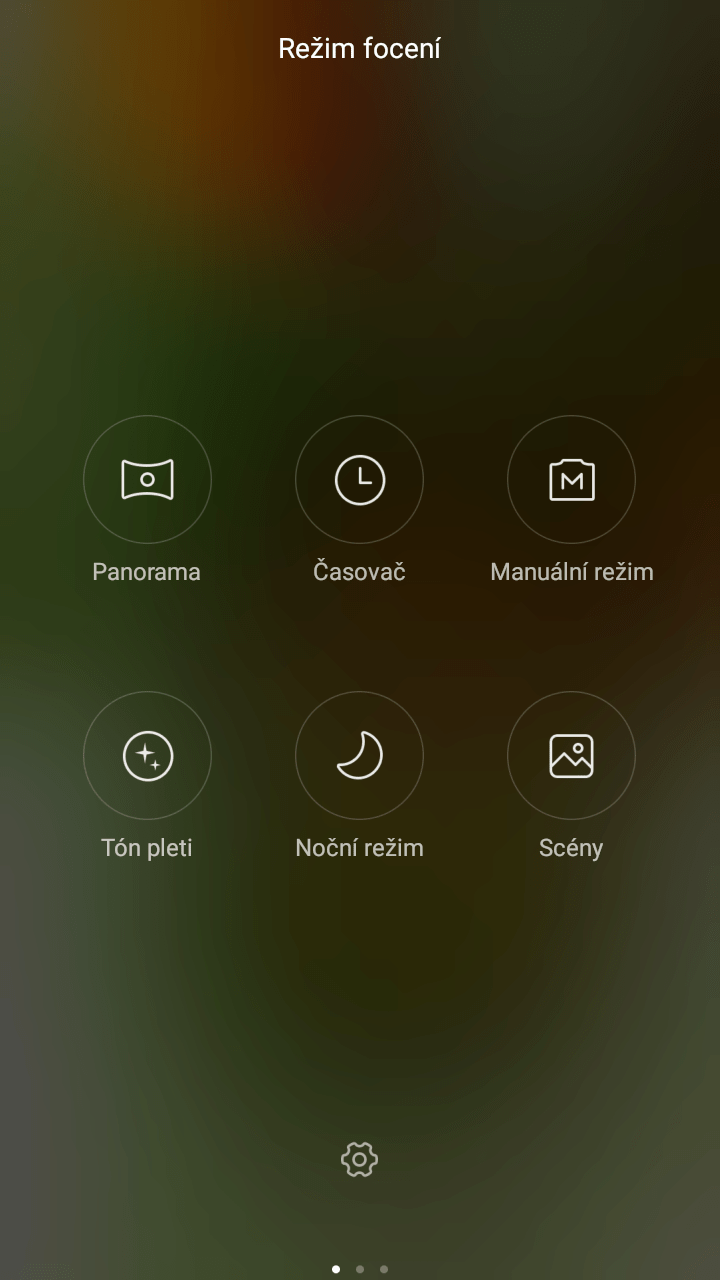This screenshot has width=720, height=1280.
Task: Enable Tón pleti mode
Action: (x=147, y=756)
